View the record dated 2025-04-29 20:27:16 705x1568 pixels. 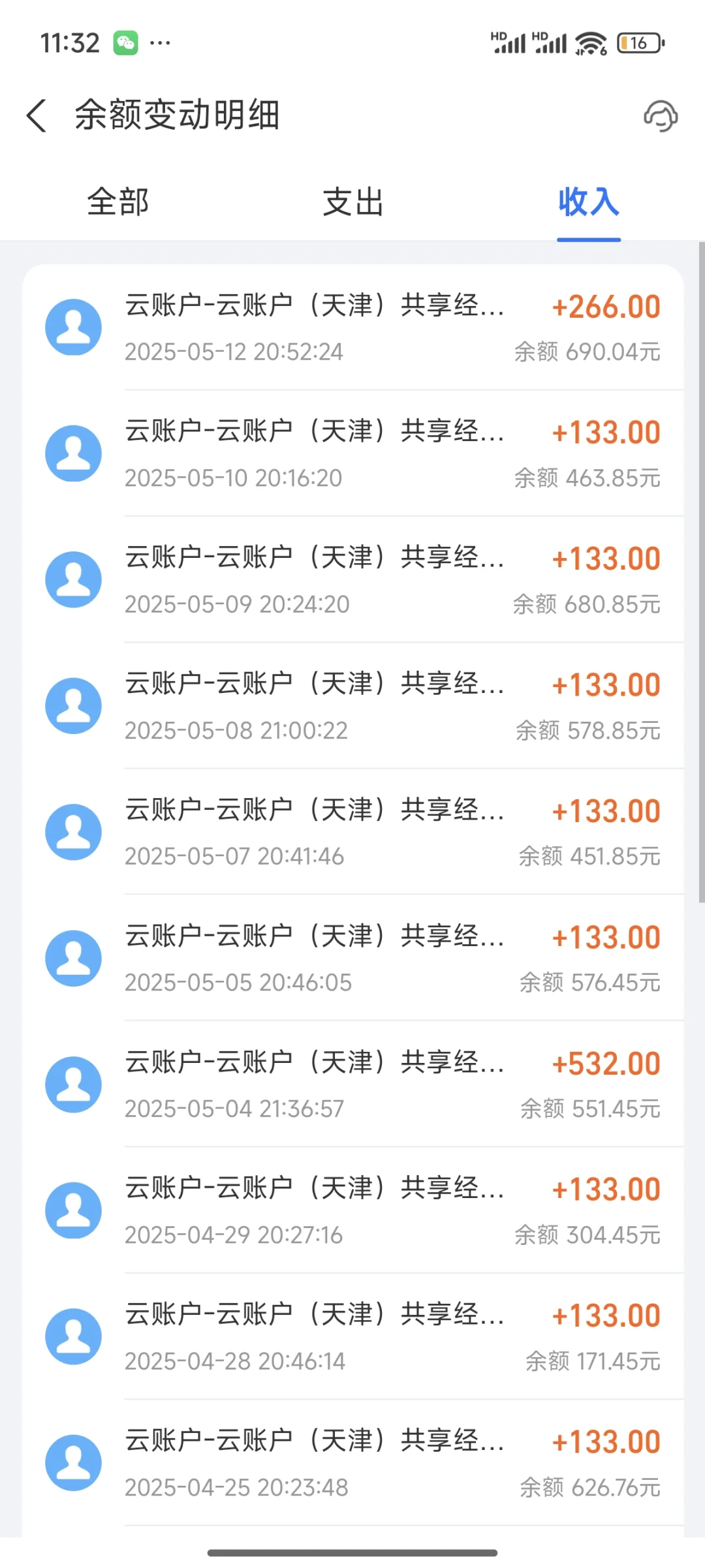352,1210
